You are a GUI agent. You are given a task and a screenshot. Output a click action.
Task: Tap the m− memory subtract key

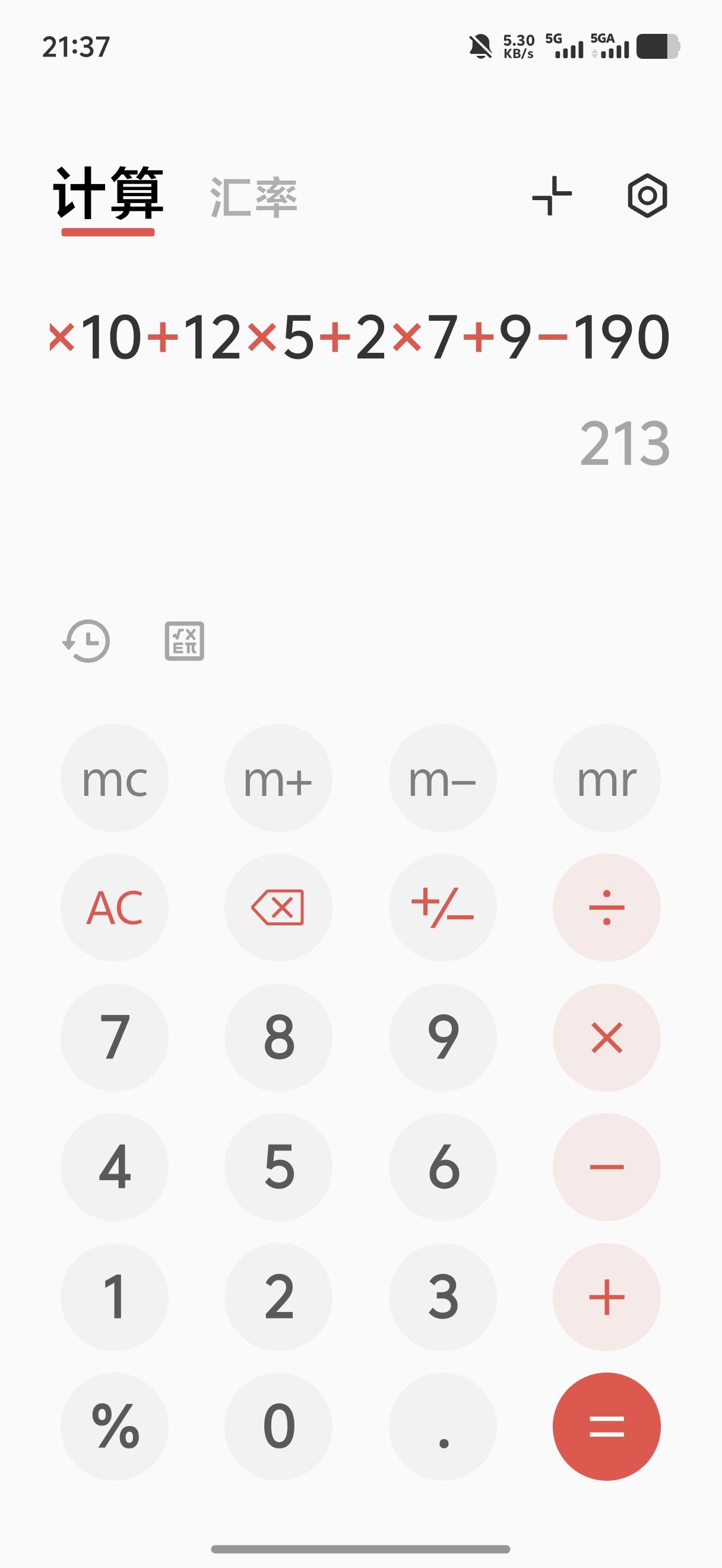point(443,778)
